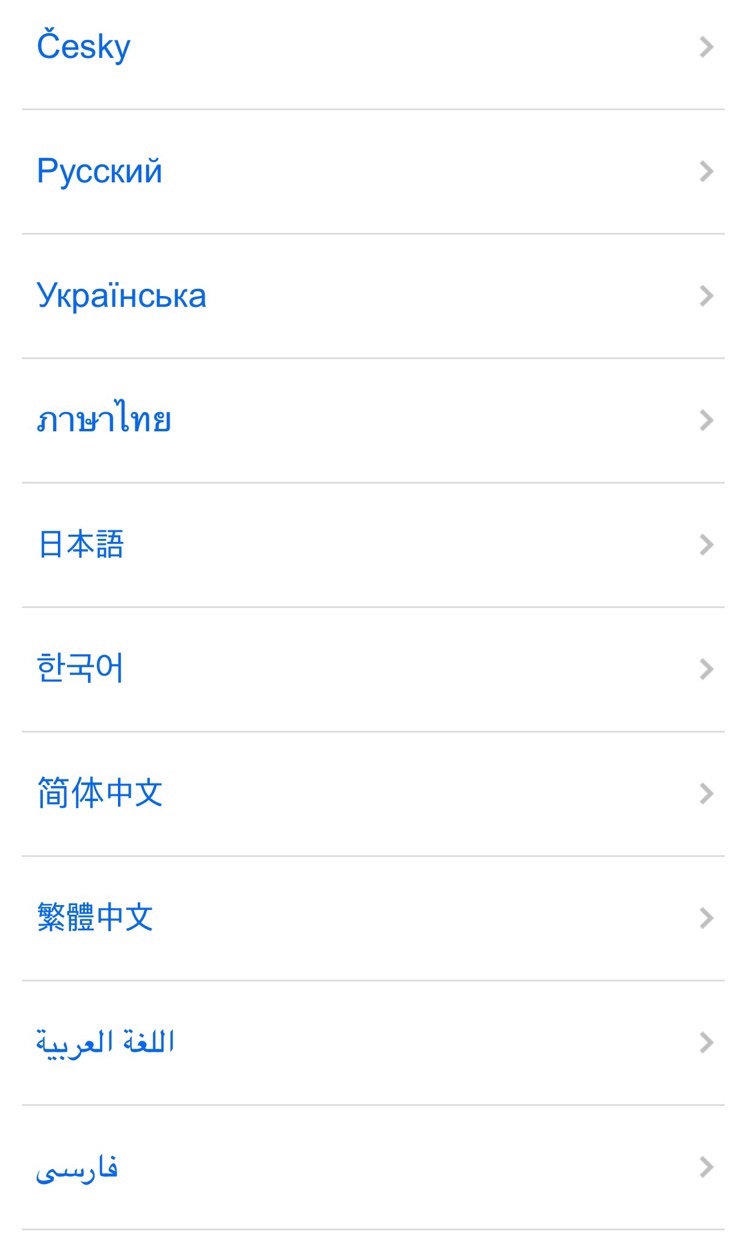
Task: Open the اللغة العربية language option
Action: (105, 1042)
